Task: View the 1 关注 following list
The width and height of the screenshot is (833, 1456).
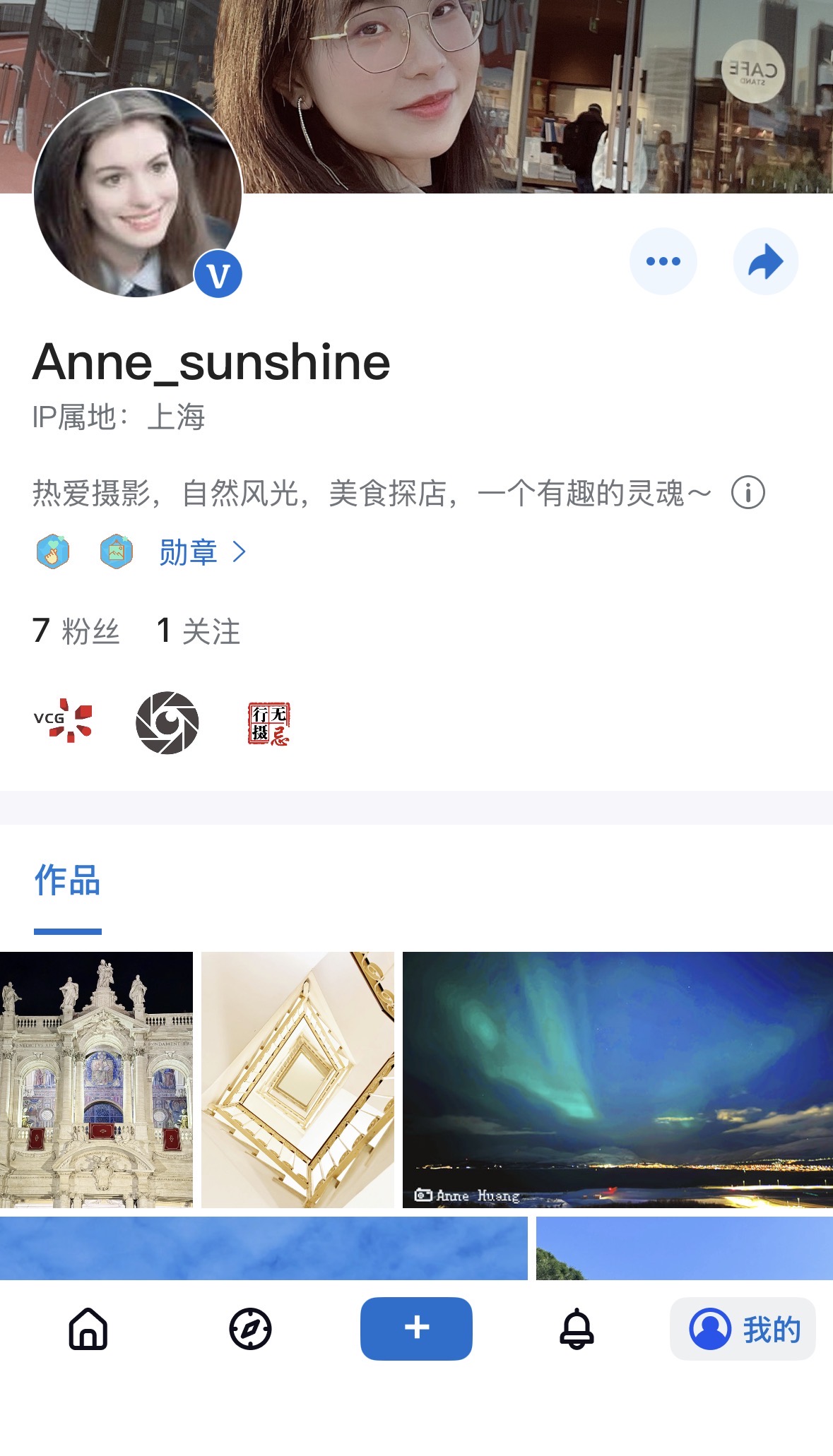Action: coord(199,631)
